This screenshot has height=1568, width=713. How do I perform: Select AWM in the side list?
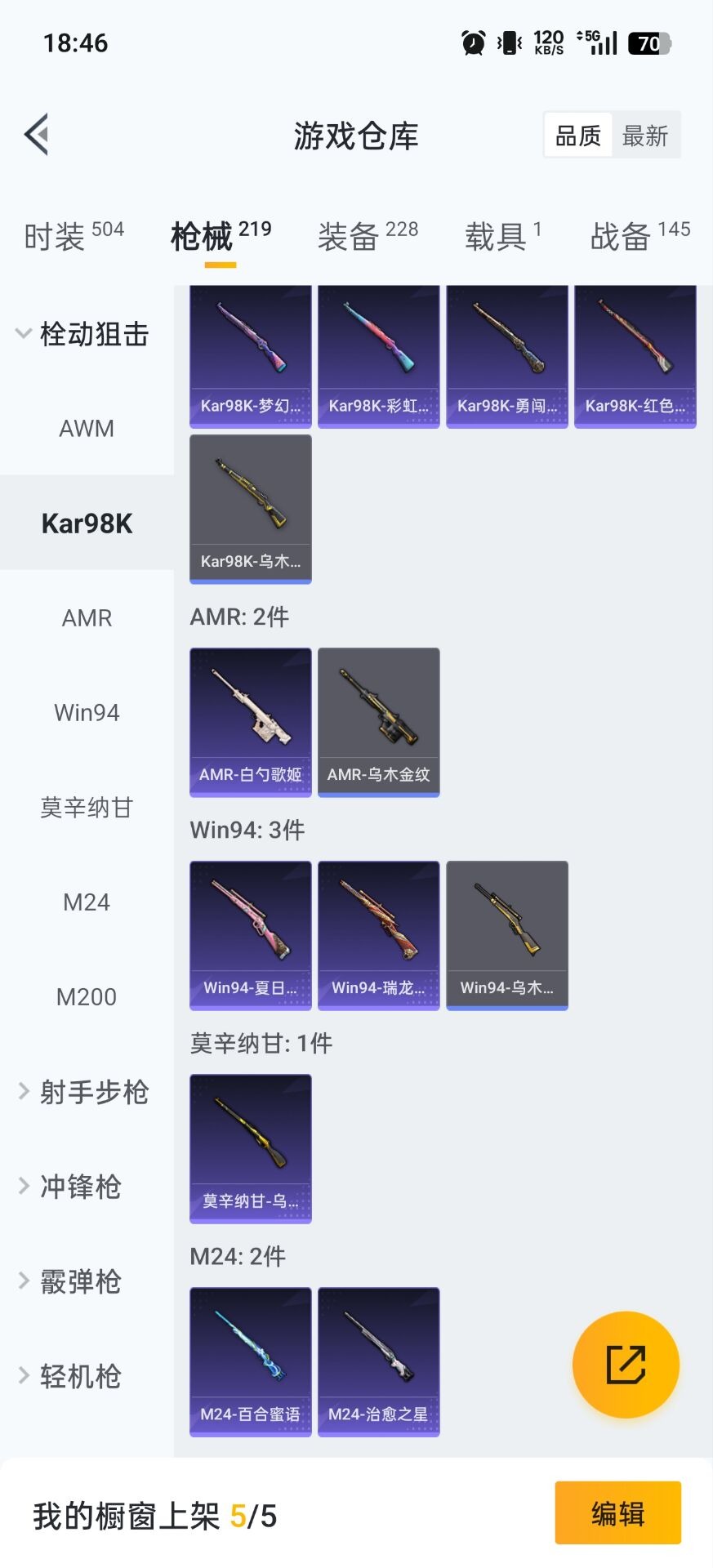[x=87, y=429]
